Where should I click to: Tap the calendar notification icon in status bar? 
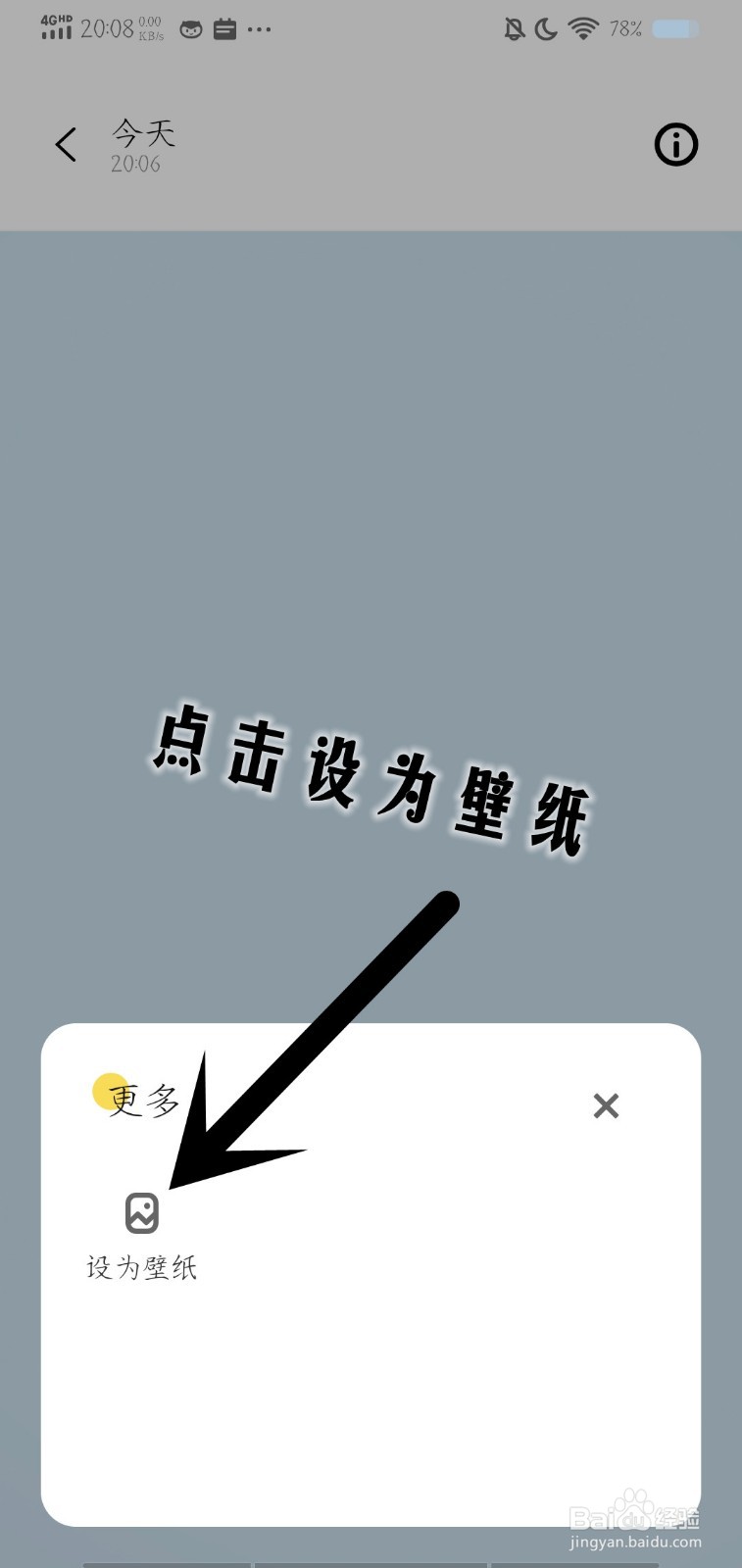click(224, 29)
